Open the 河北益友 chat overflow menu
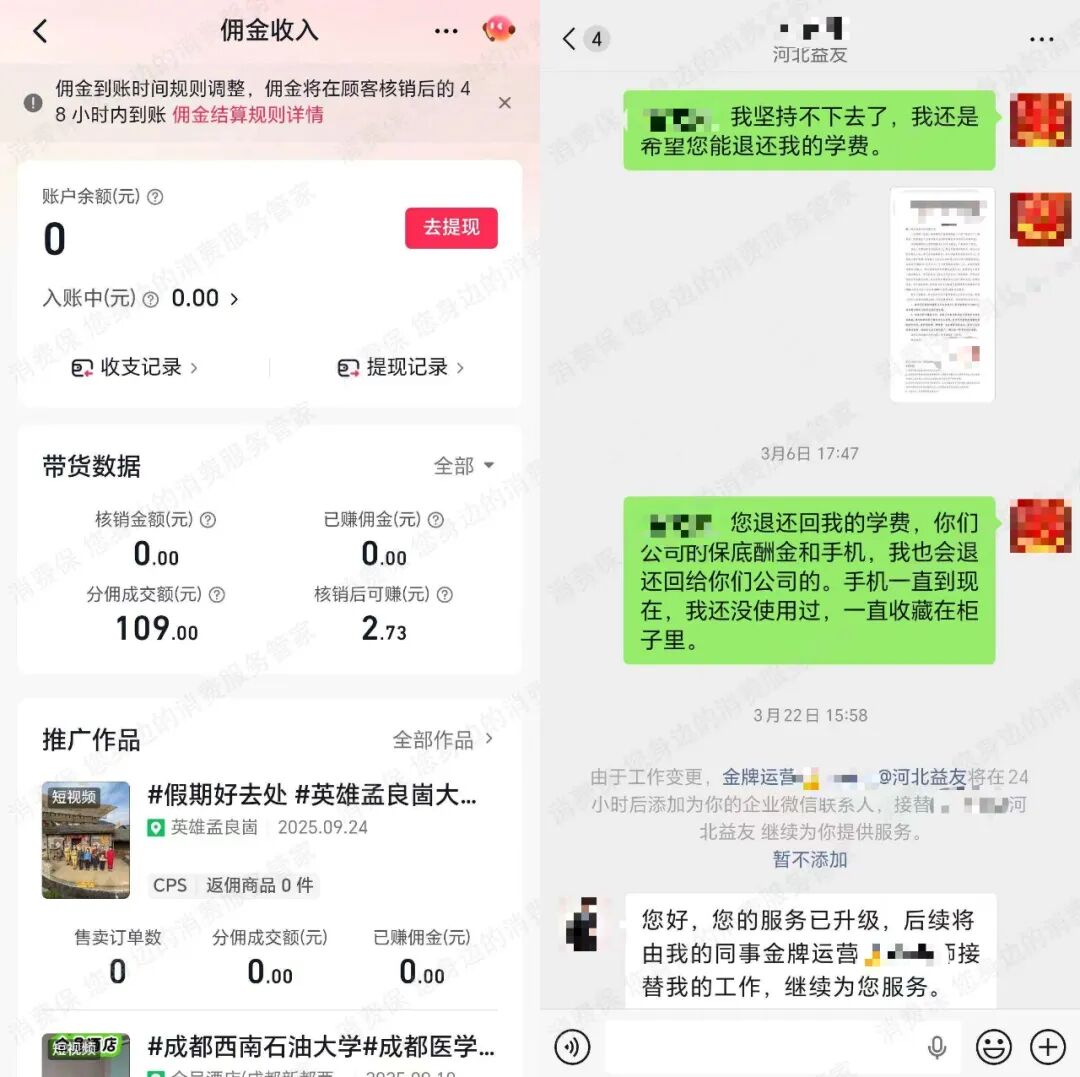The width and height of the screenshot is (1080, 1077). (x=1042, y=39)
